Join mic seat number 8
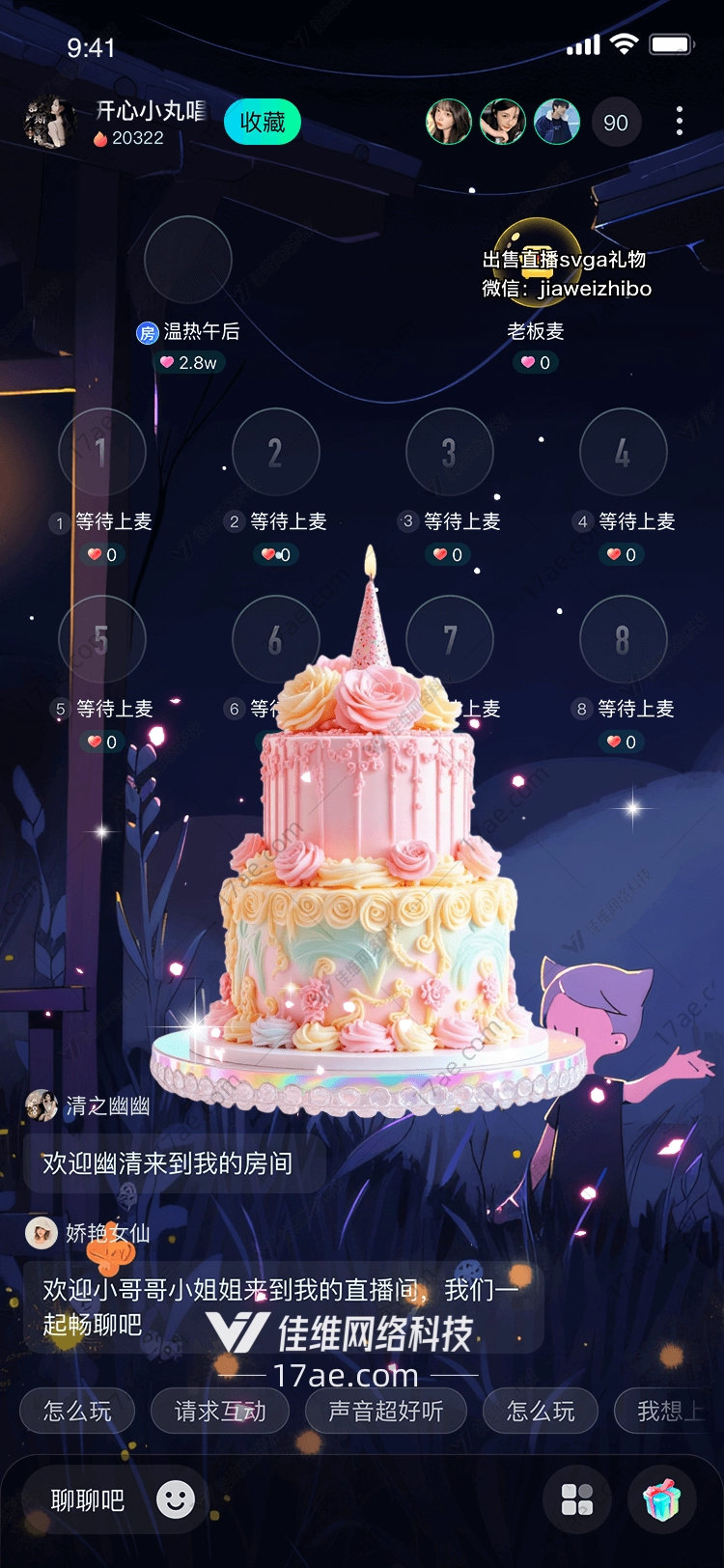 coord(623,639)
